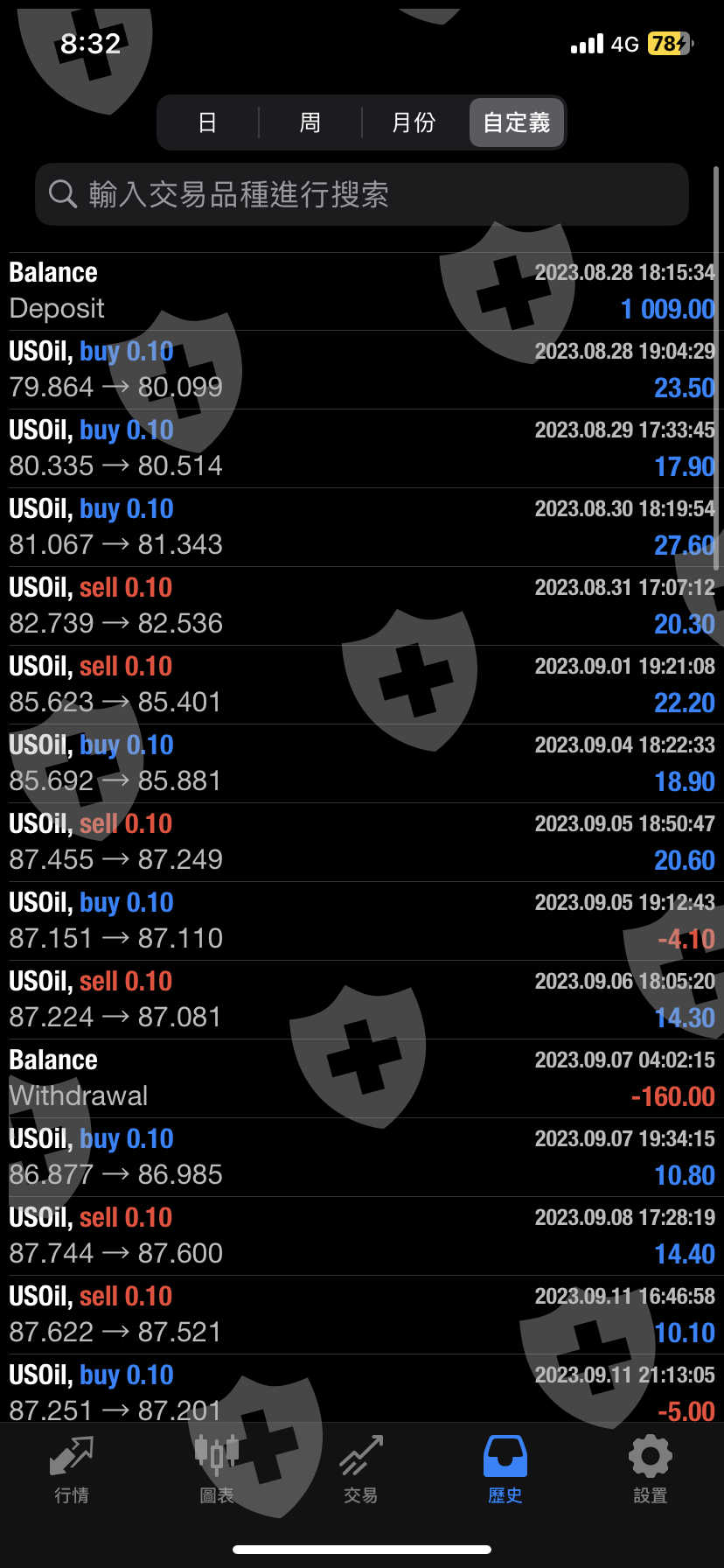The image size is (724, 1568).
Task: Select the 周 period tab
Action: [x=310, y=122]
